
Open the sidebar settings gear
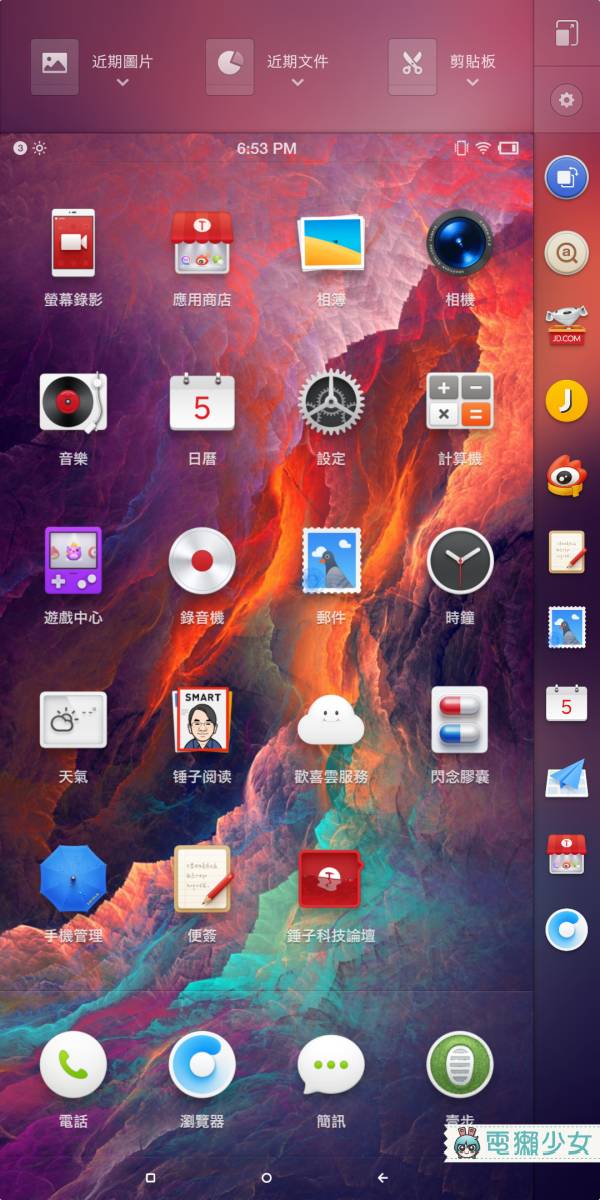tap(567, 100)
